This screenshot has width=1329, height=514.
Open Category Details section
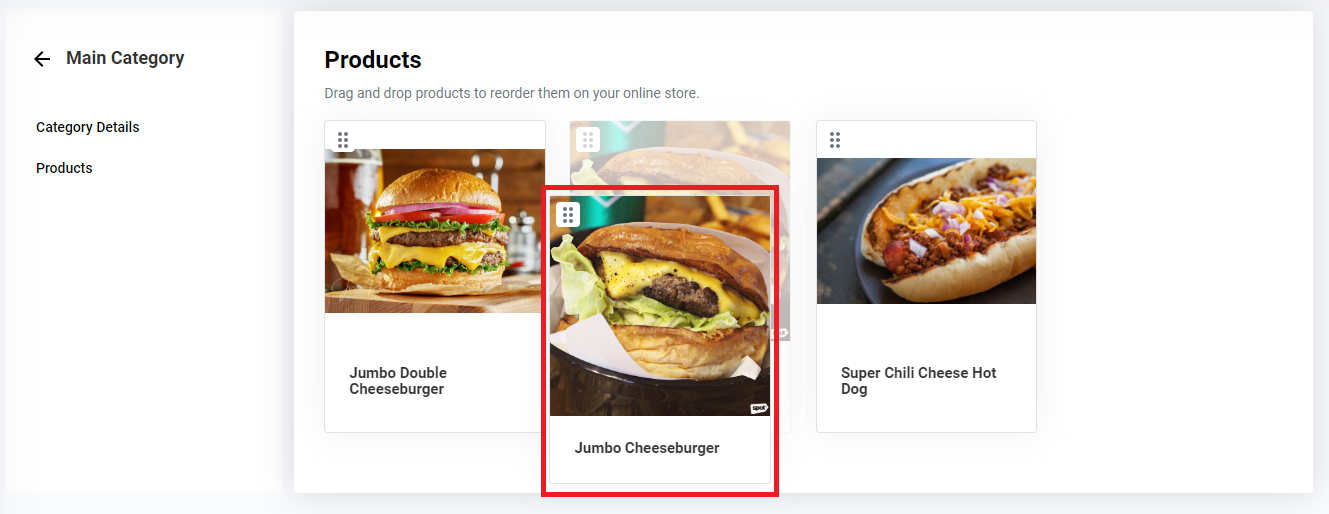[88, 127]
